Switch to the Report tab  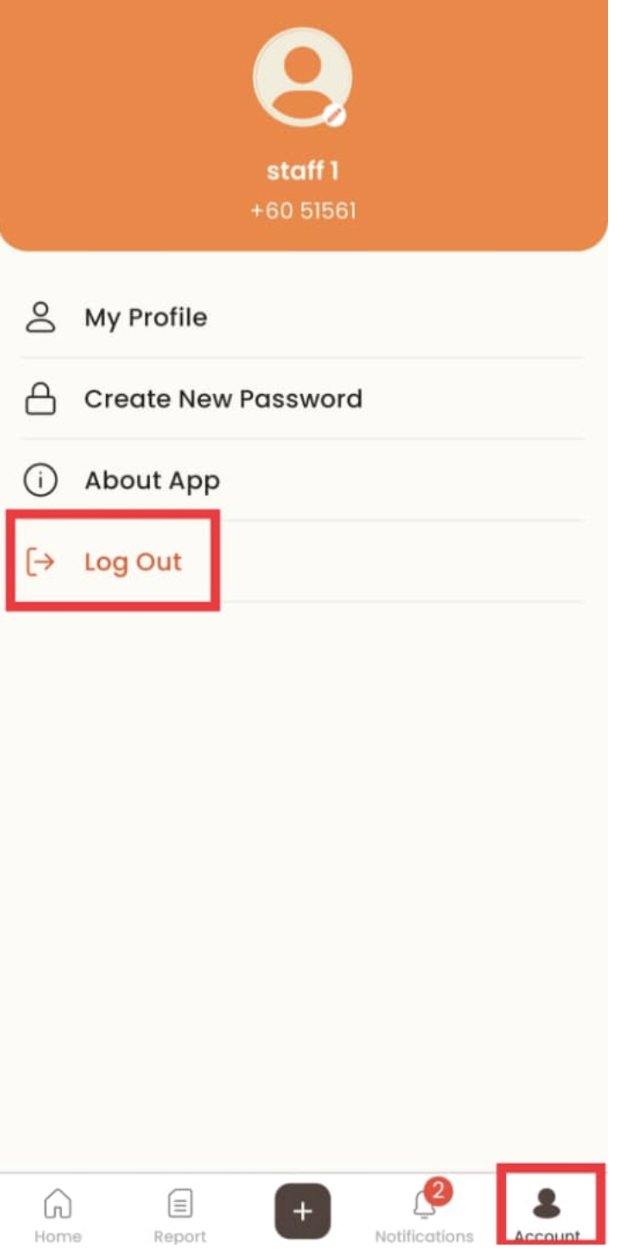180,1213
